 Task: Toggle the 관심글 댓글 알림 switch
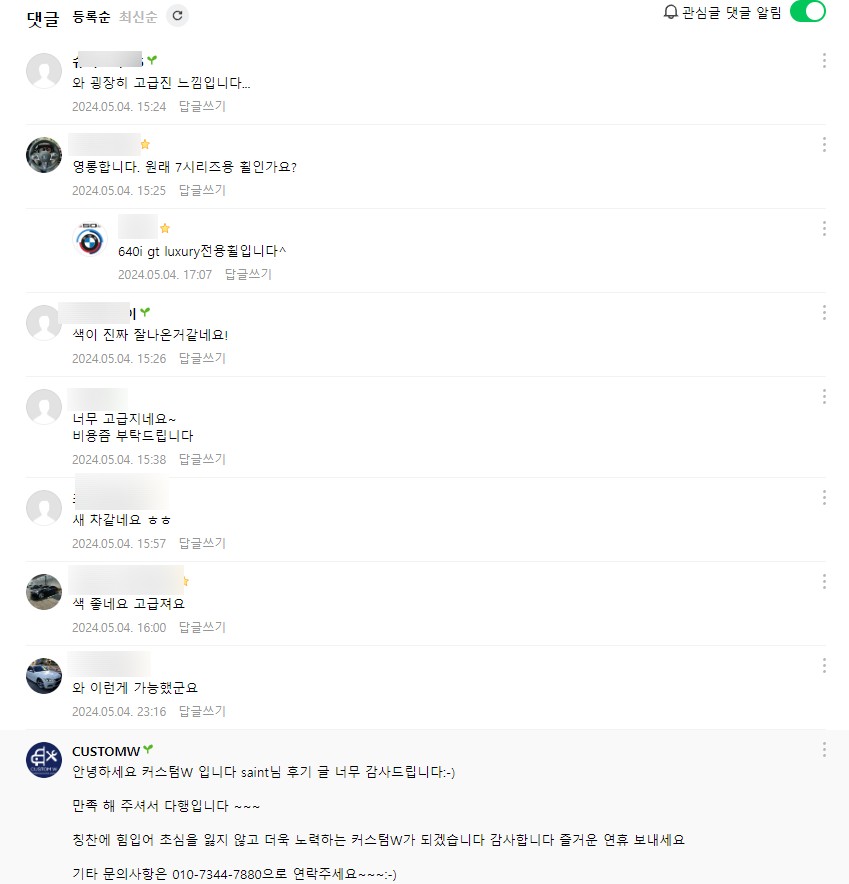807,12
